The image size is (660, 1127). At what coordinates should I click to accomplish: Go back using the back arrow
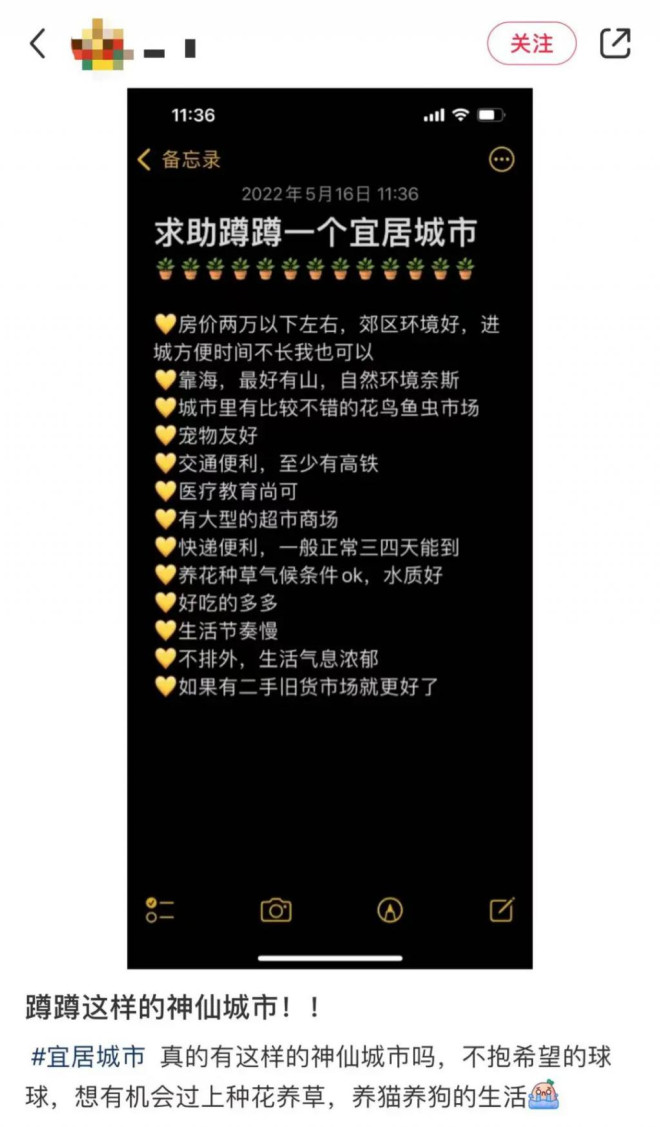point(38,43)
